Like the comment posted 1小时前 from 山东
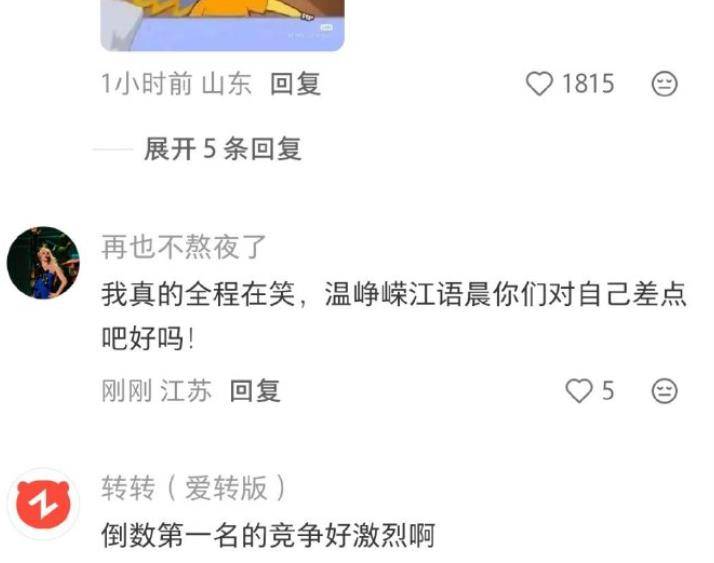 [541, 83]
